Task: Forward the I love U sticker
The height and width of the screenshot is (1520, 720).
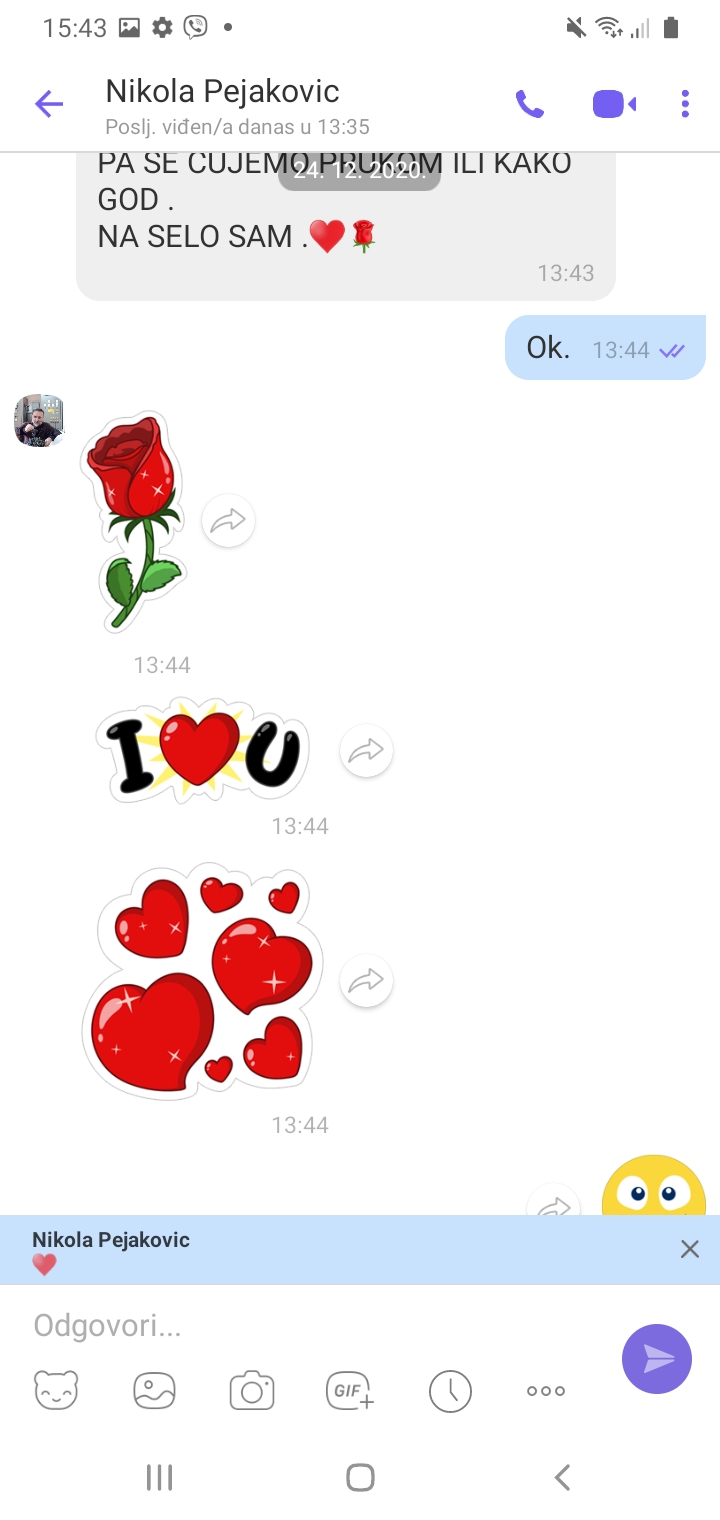Action: click(x=366, y=751)
